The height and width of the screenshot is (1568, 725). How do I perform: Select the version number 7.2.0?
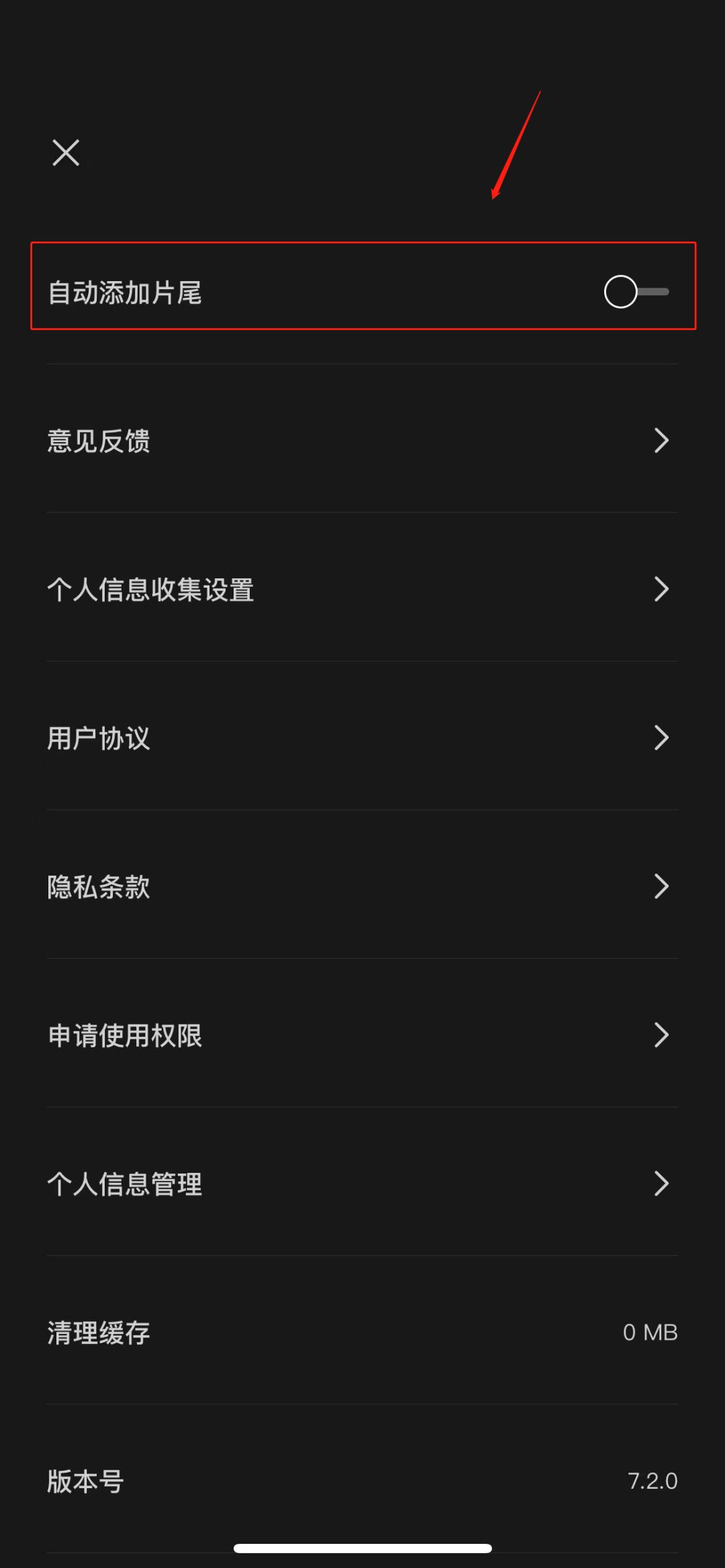[x=652, y=1481]
